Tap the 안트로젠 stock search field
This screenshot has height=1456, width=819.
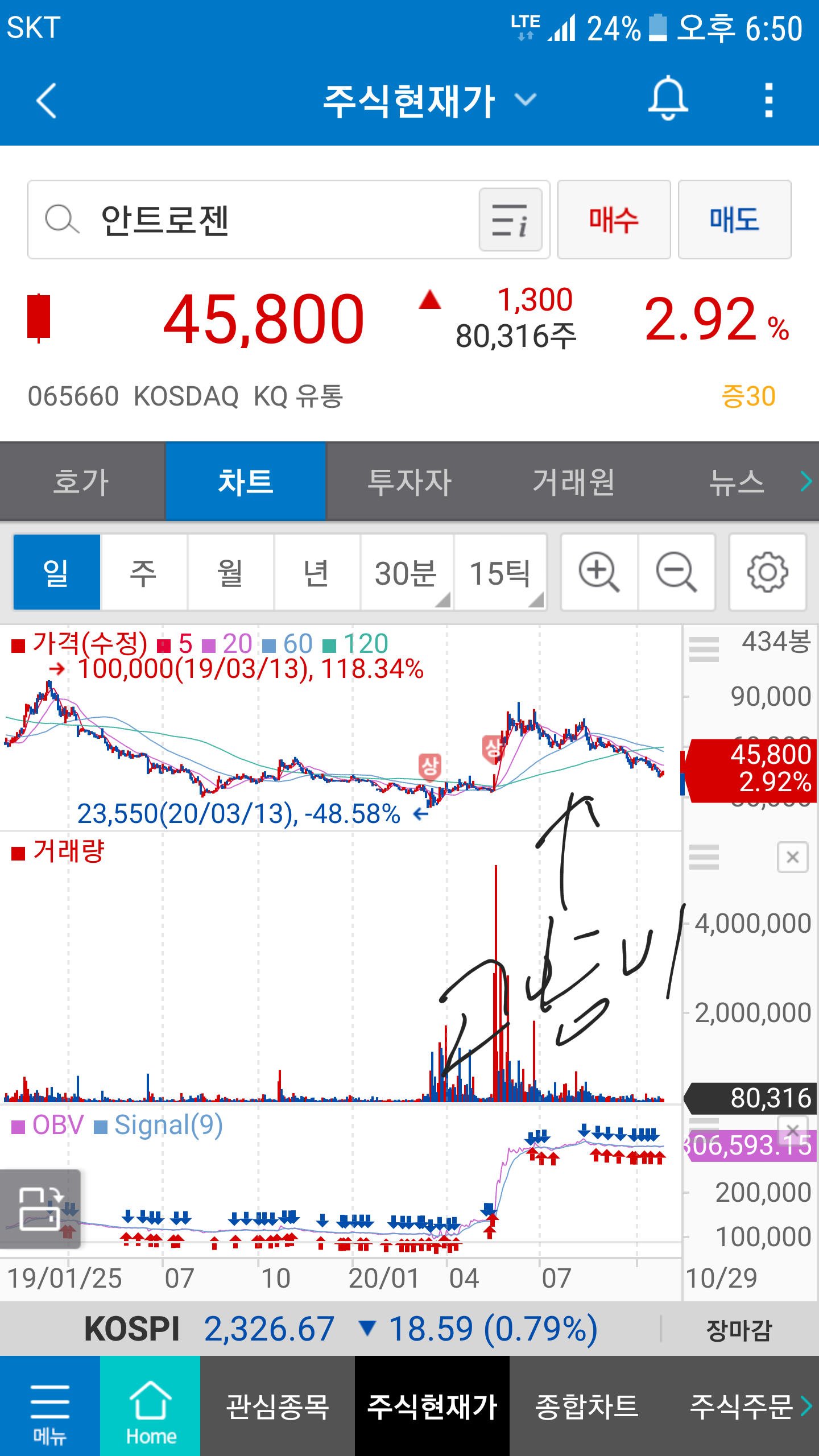pos(254,220)
